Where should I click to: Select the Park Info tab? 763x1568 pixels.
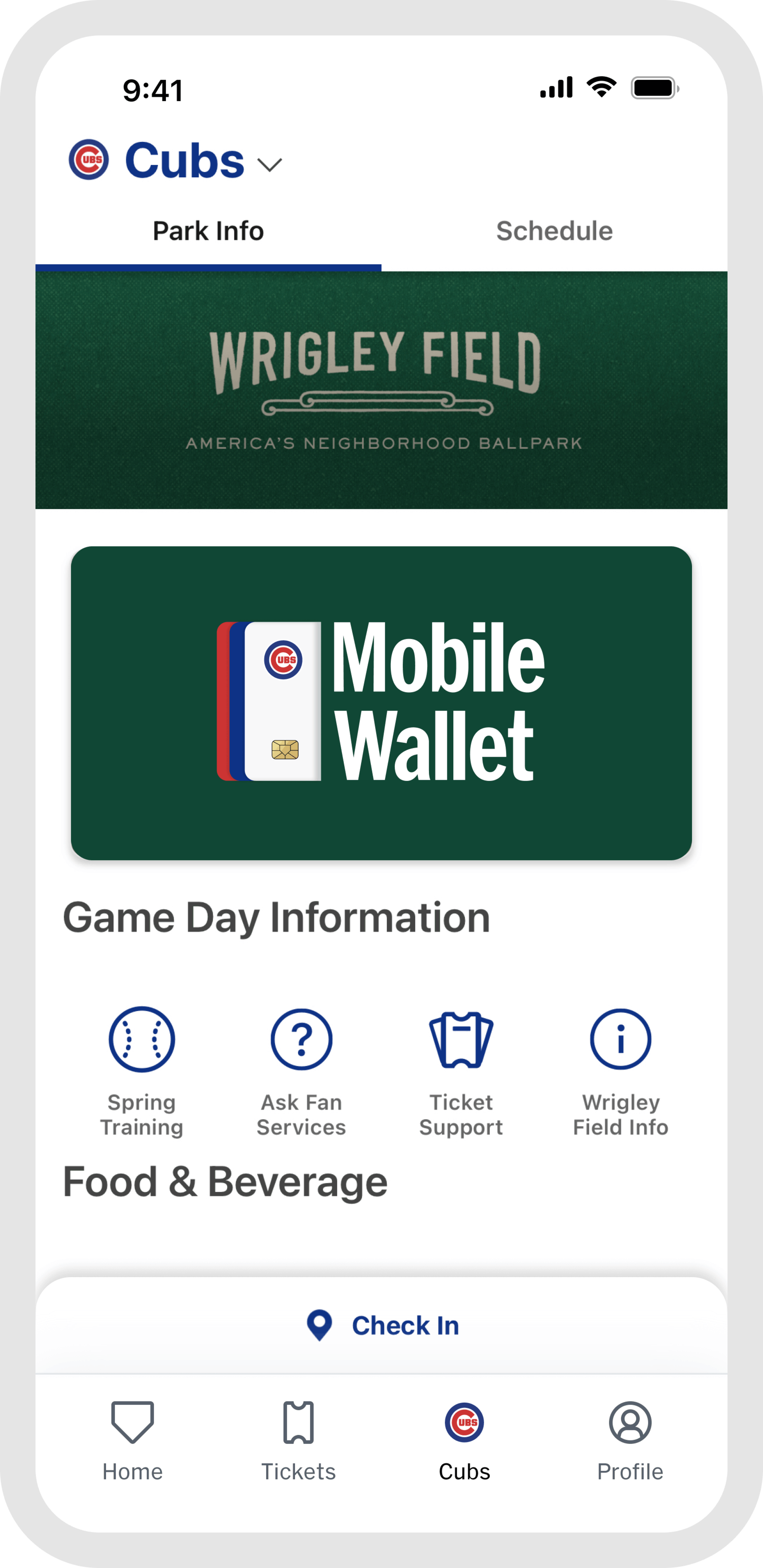(208, 231)
